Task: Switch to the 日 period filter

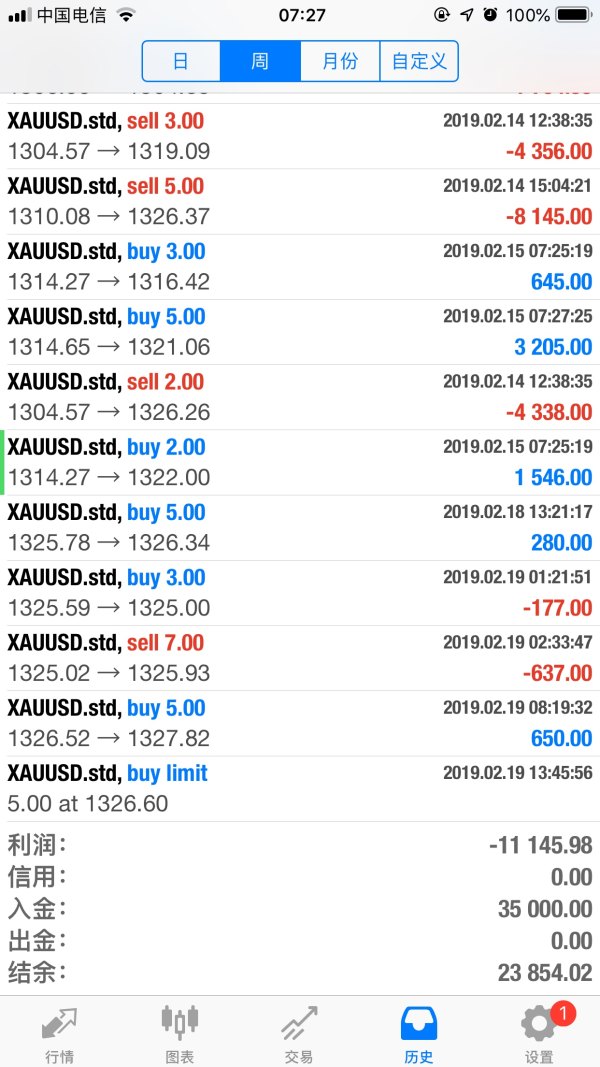Action: (x=181, y=61)
